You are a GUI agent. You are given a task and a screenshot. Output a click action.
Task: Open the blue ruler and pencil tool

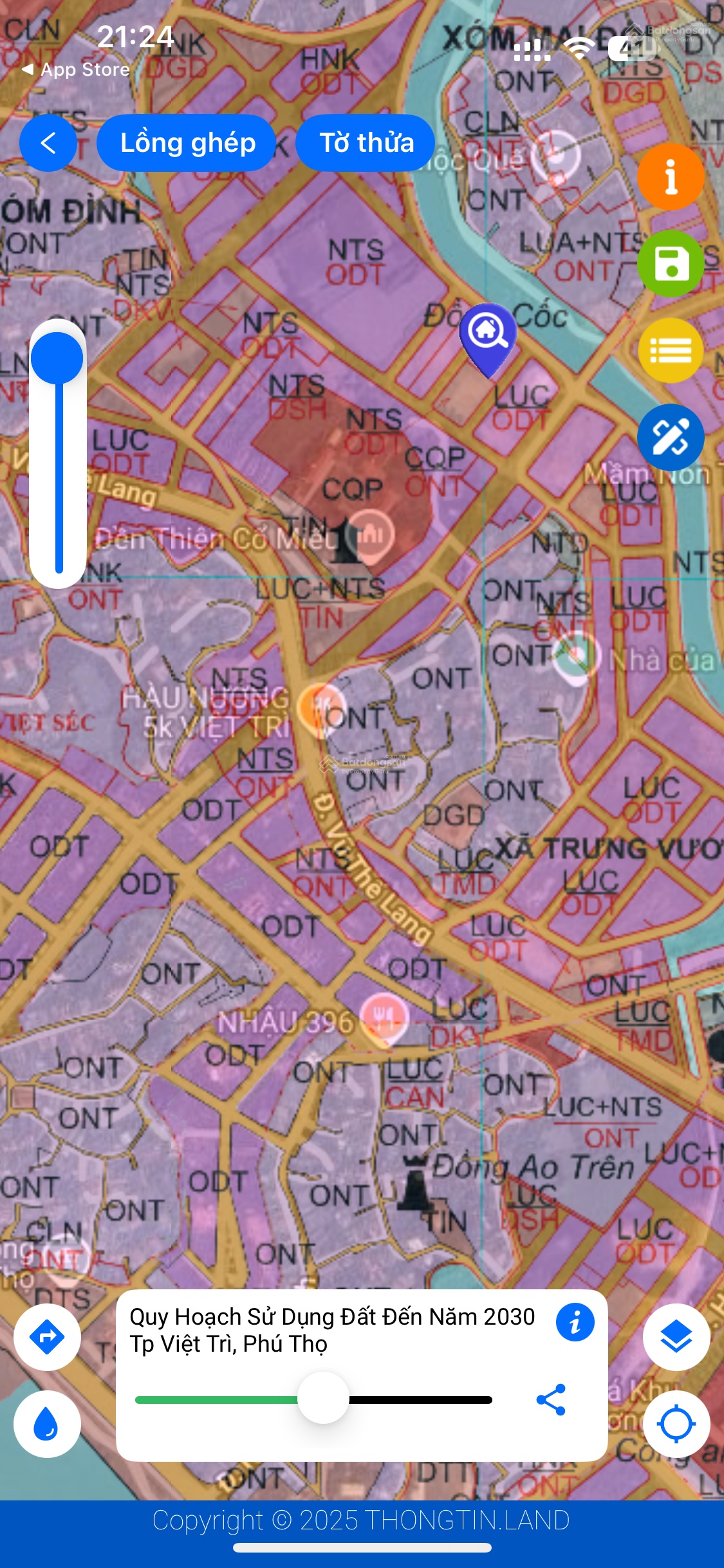click(x=671, y=438)
